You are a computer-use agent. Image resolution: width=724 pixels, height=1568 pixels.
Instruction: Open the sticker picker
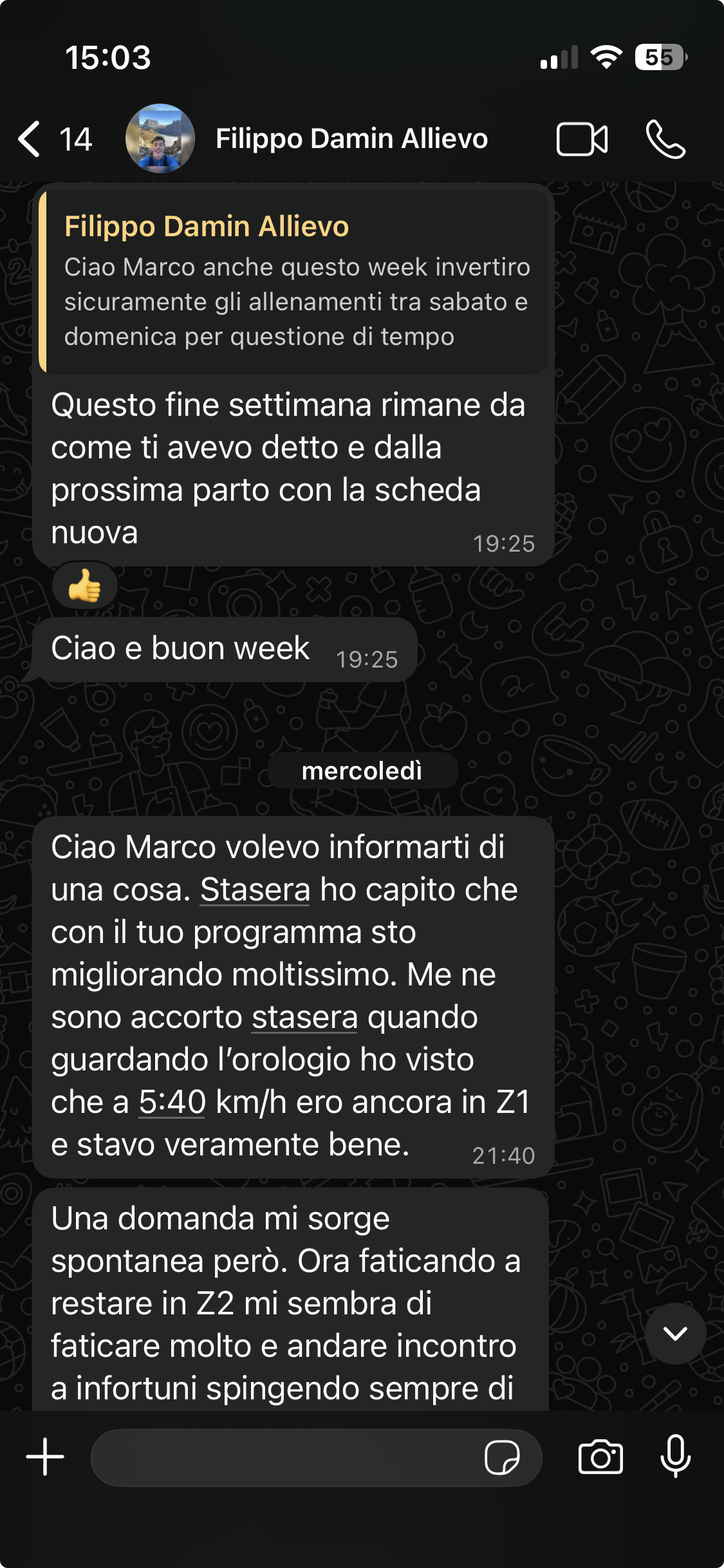pos(502,1457)
